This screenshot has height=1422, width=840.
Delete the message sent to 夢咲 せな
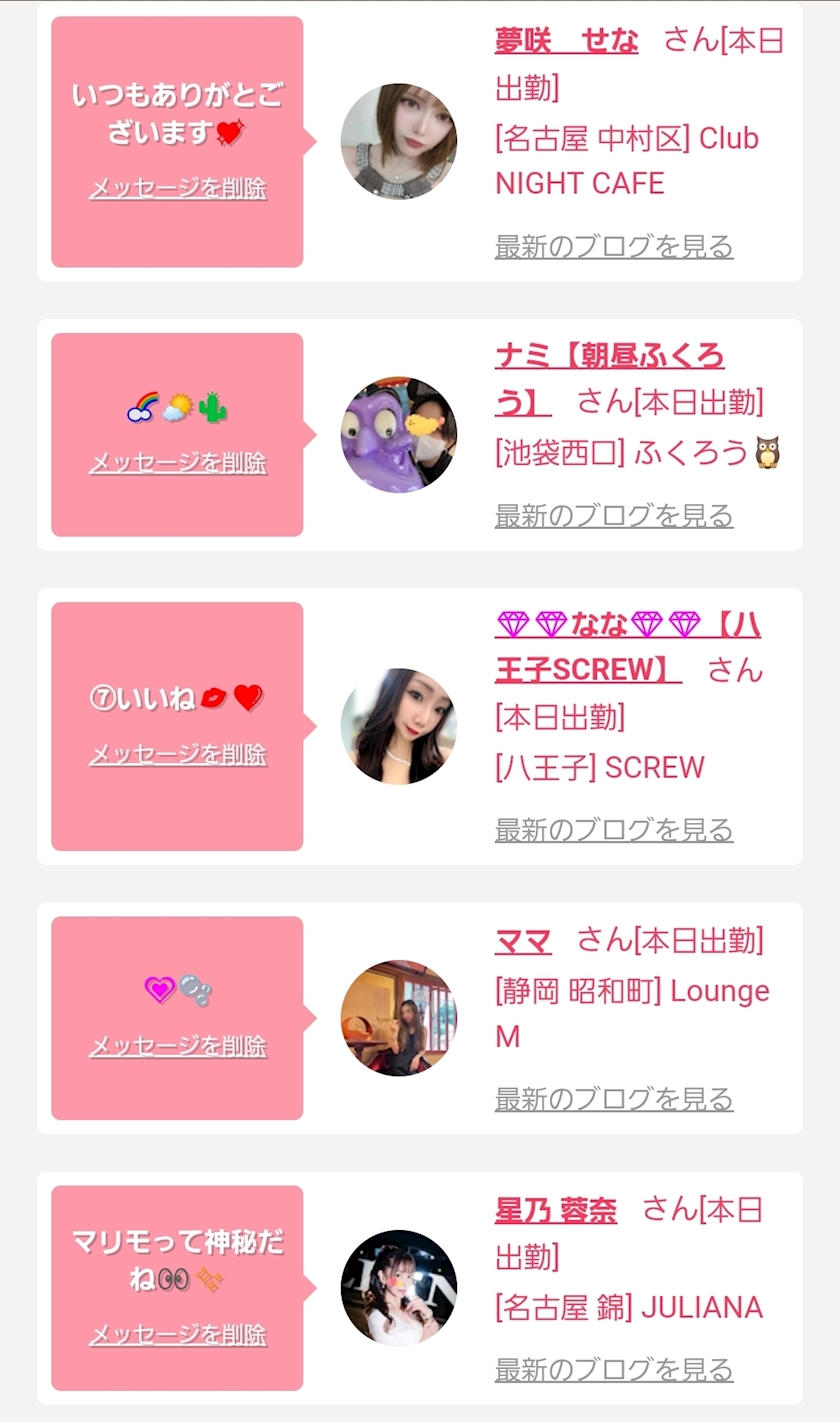pyautogui.click(x=178, y=188)
